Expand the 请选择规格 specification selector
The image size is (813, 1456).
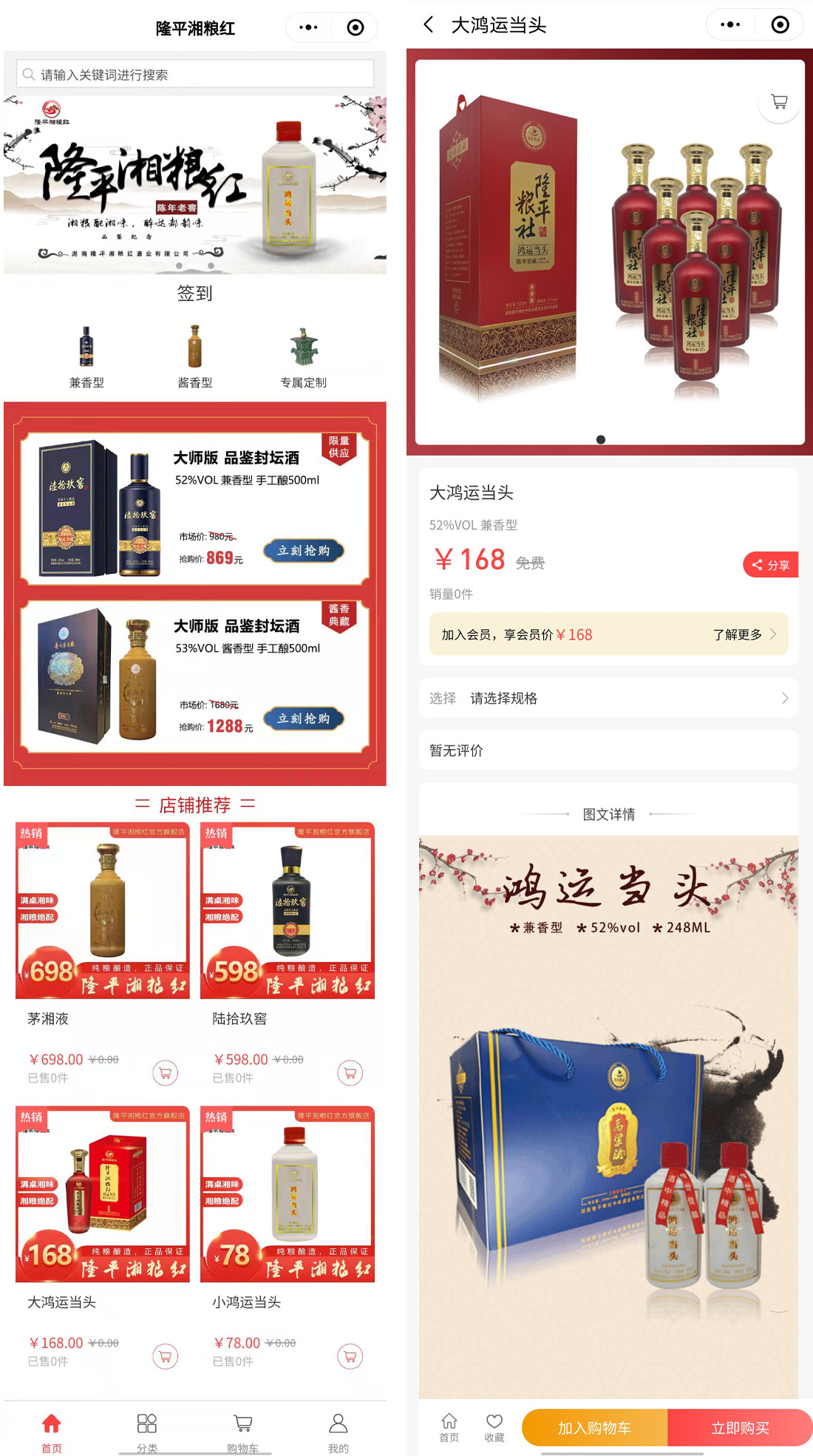[x=608, y=697]
